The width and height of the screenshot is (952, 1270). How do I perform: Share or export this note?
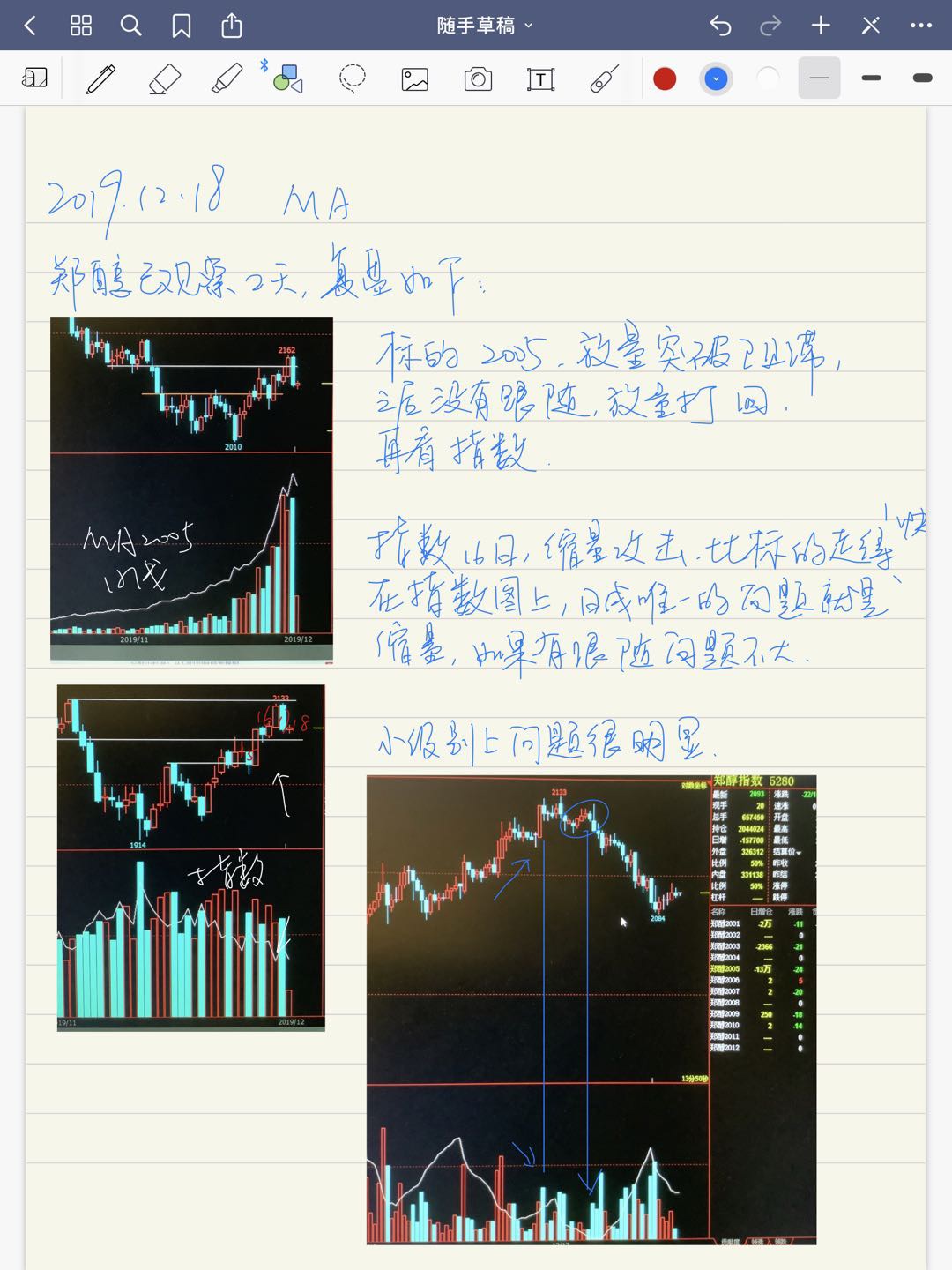click(x=232, y=26)
